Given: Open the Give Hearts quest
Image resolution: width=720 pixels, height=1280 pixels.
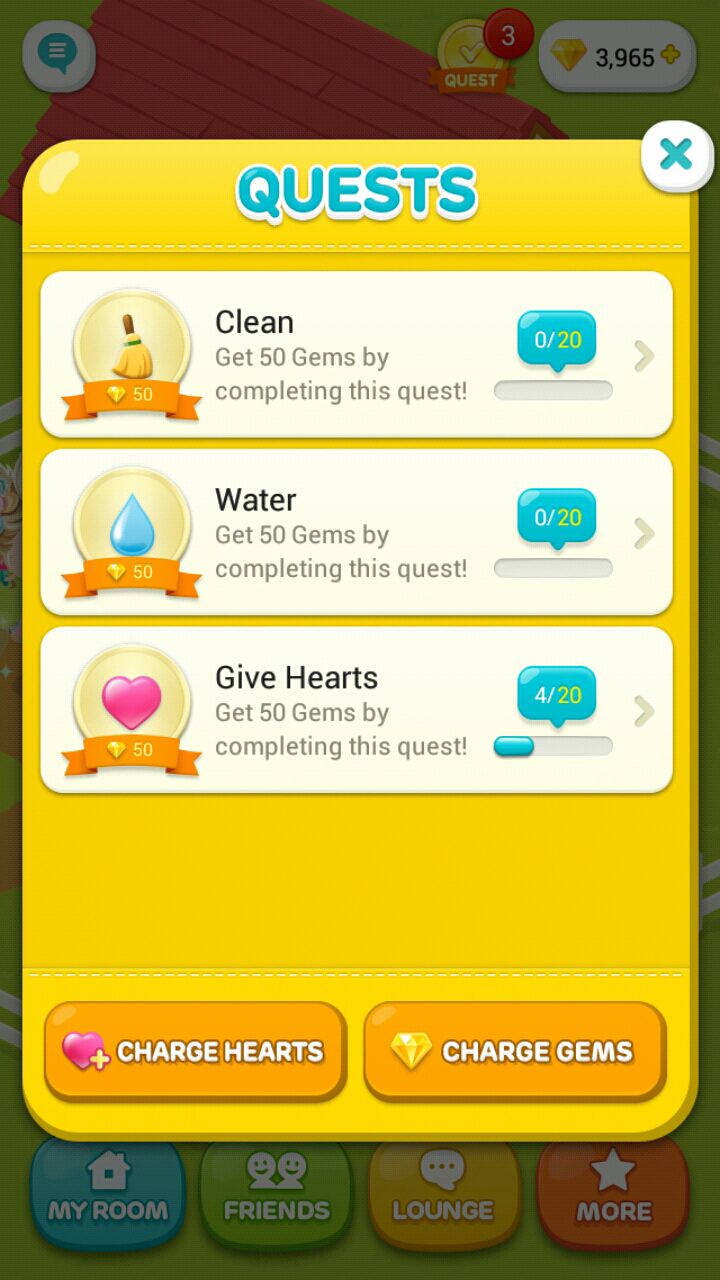Looking at the screenshot, I should click(356, 710).
